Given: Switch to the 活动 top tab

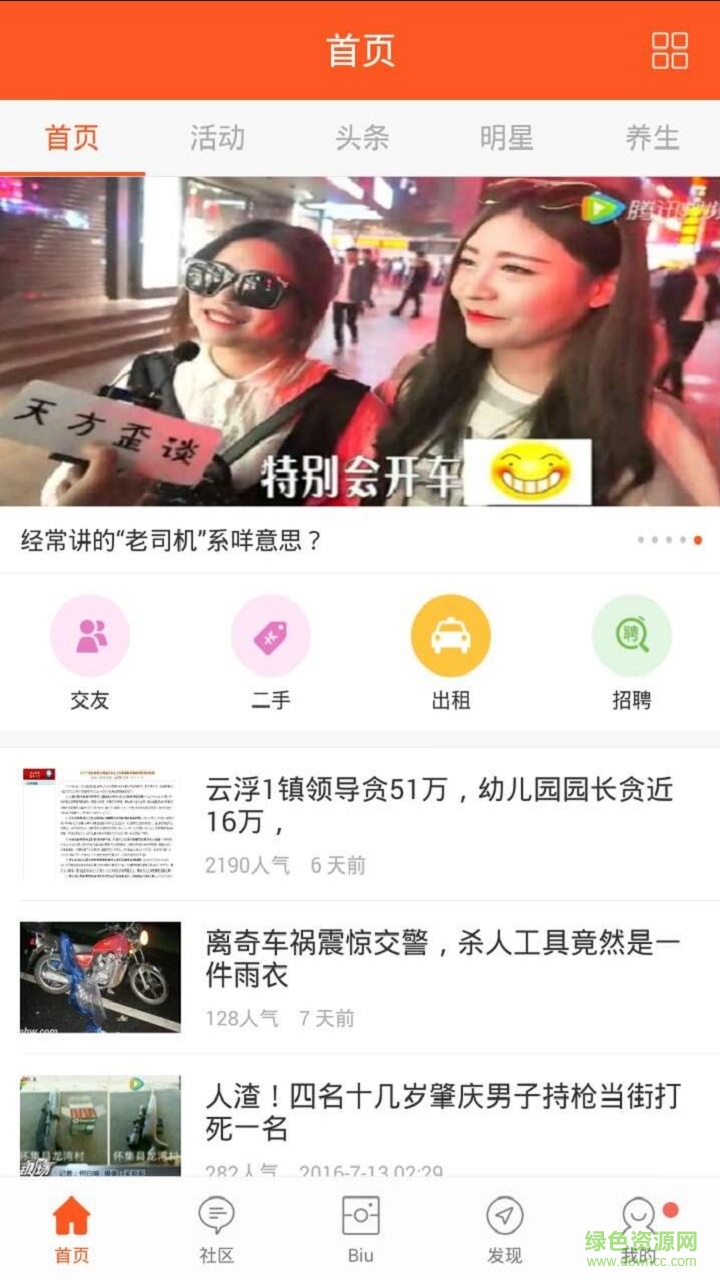Looking at the screenshot, I should (x=217, y=138).
